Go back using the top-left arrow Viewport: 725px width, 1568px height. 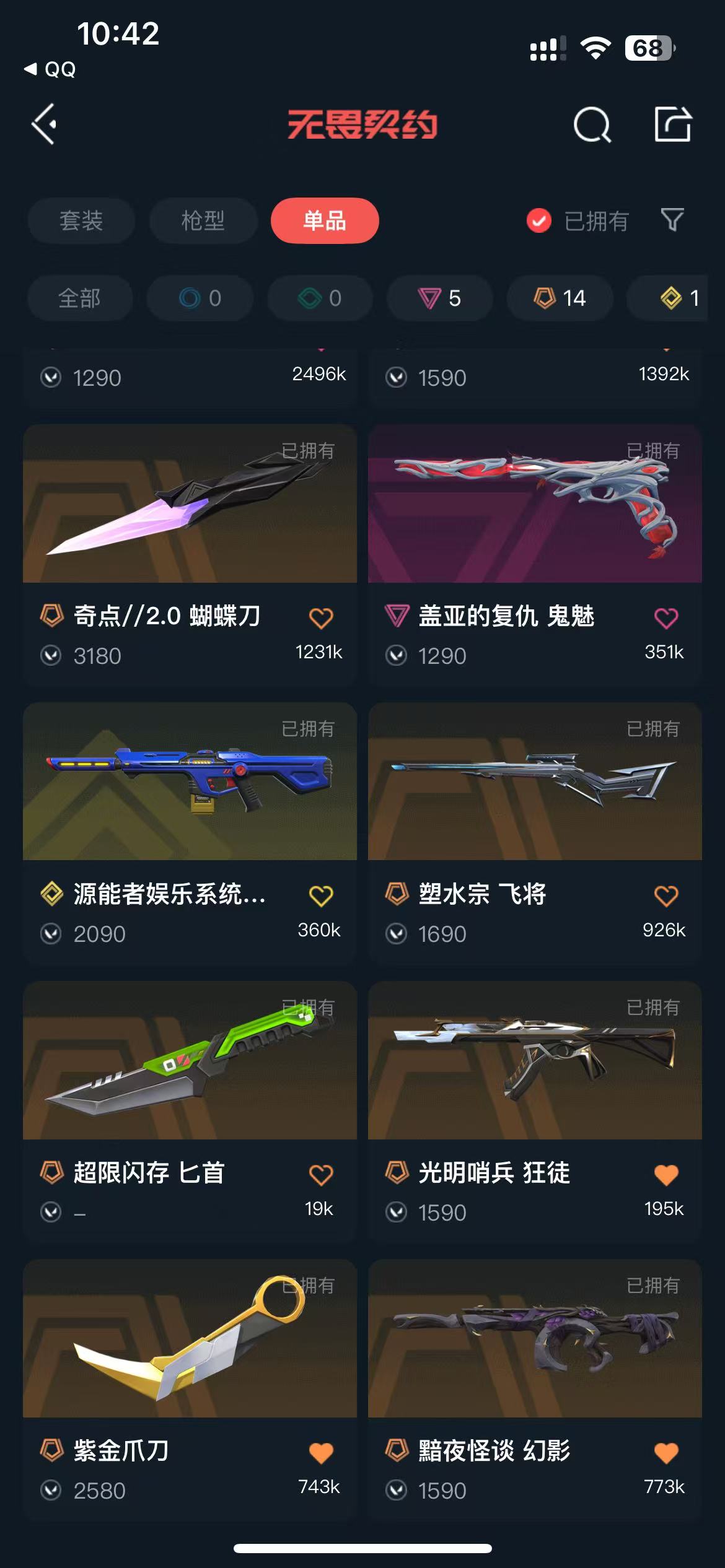coord(45,124)
